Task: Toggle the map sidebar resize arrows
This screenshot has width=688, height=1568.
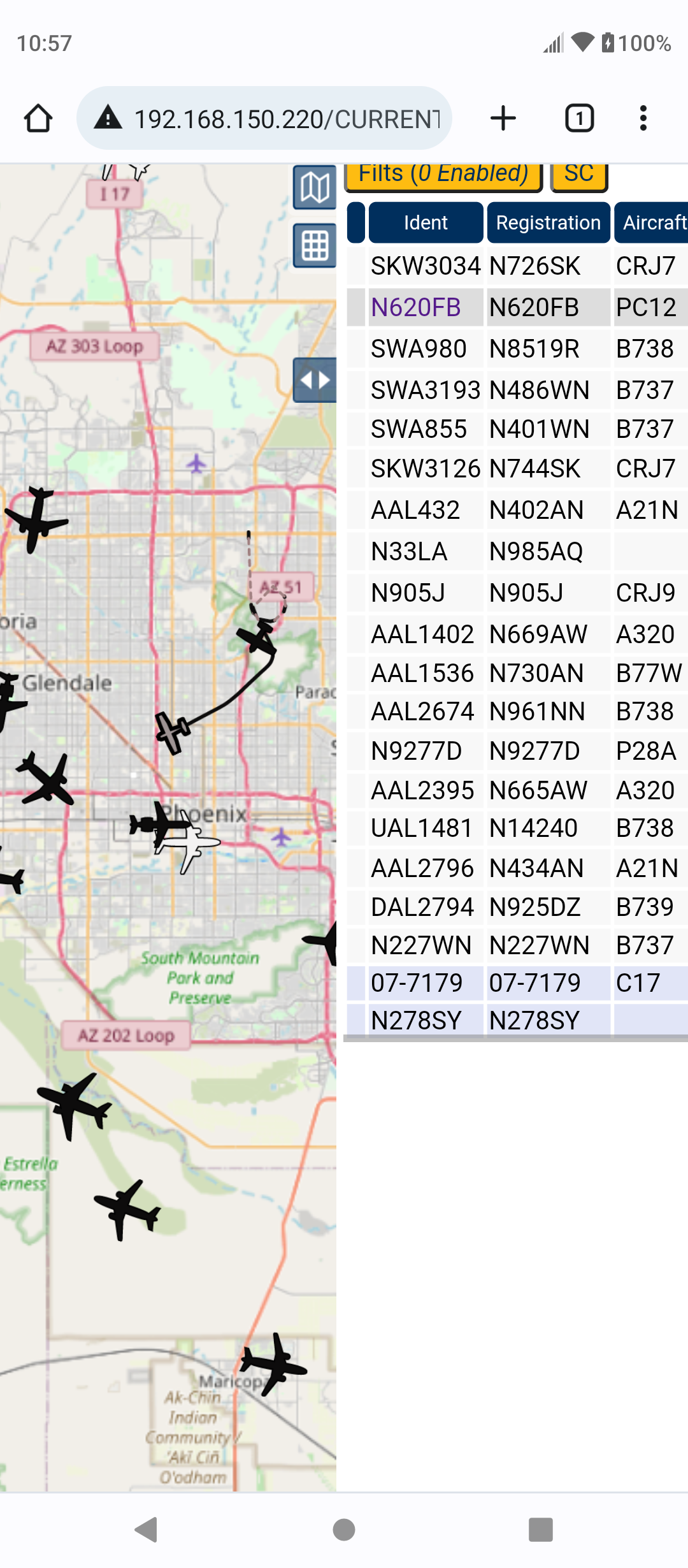Action: point(315,380)
